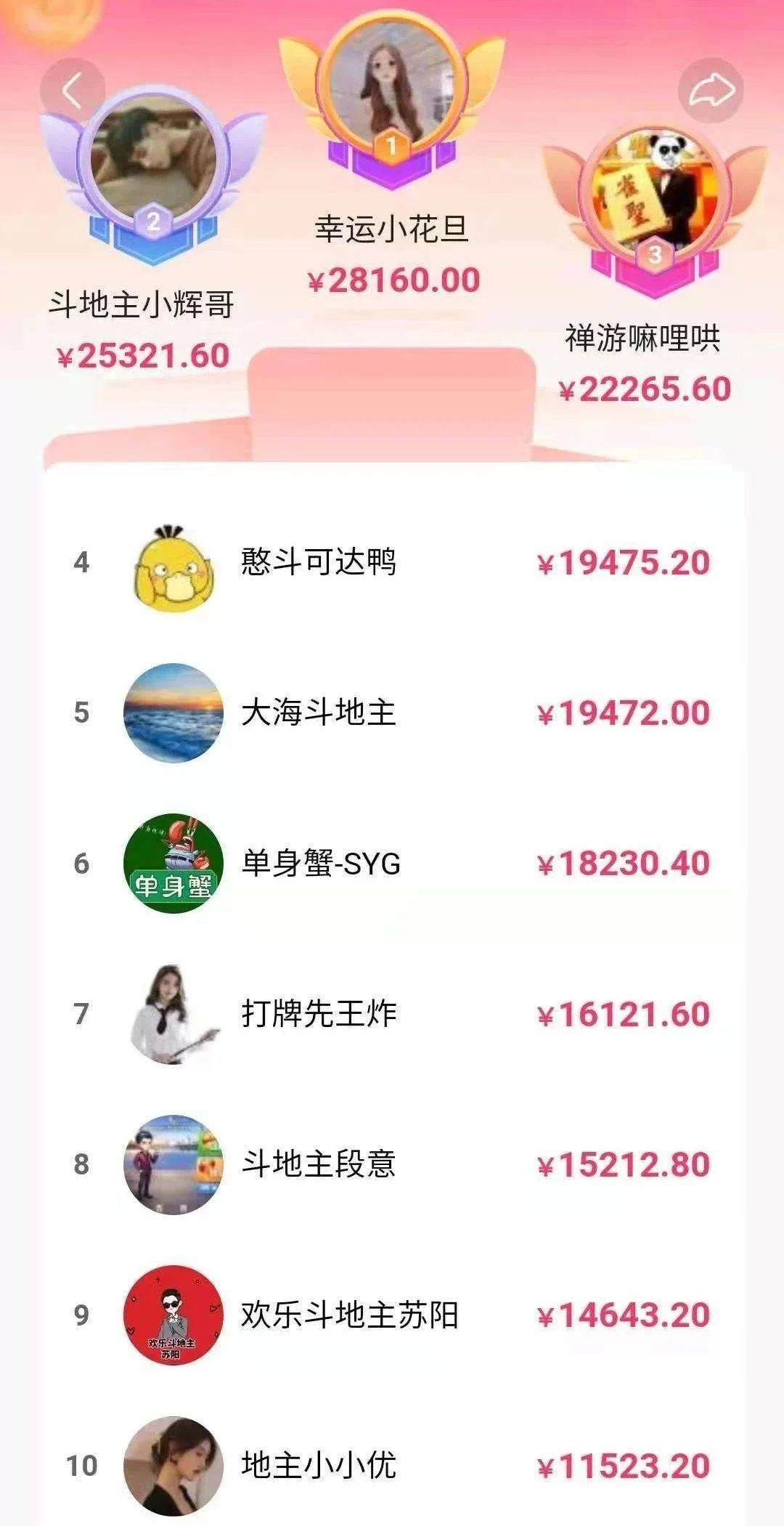Image resolution: width=784 pixels, height=1526 pixels.
Task: Select the 单身蟹-SYG entry
Action: [392, 864]
